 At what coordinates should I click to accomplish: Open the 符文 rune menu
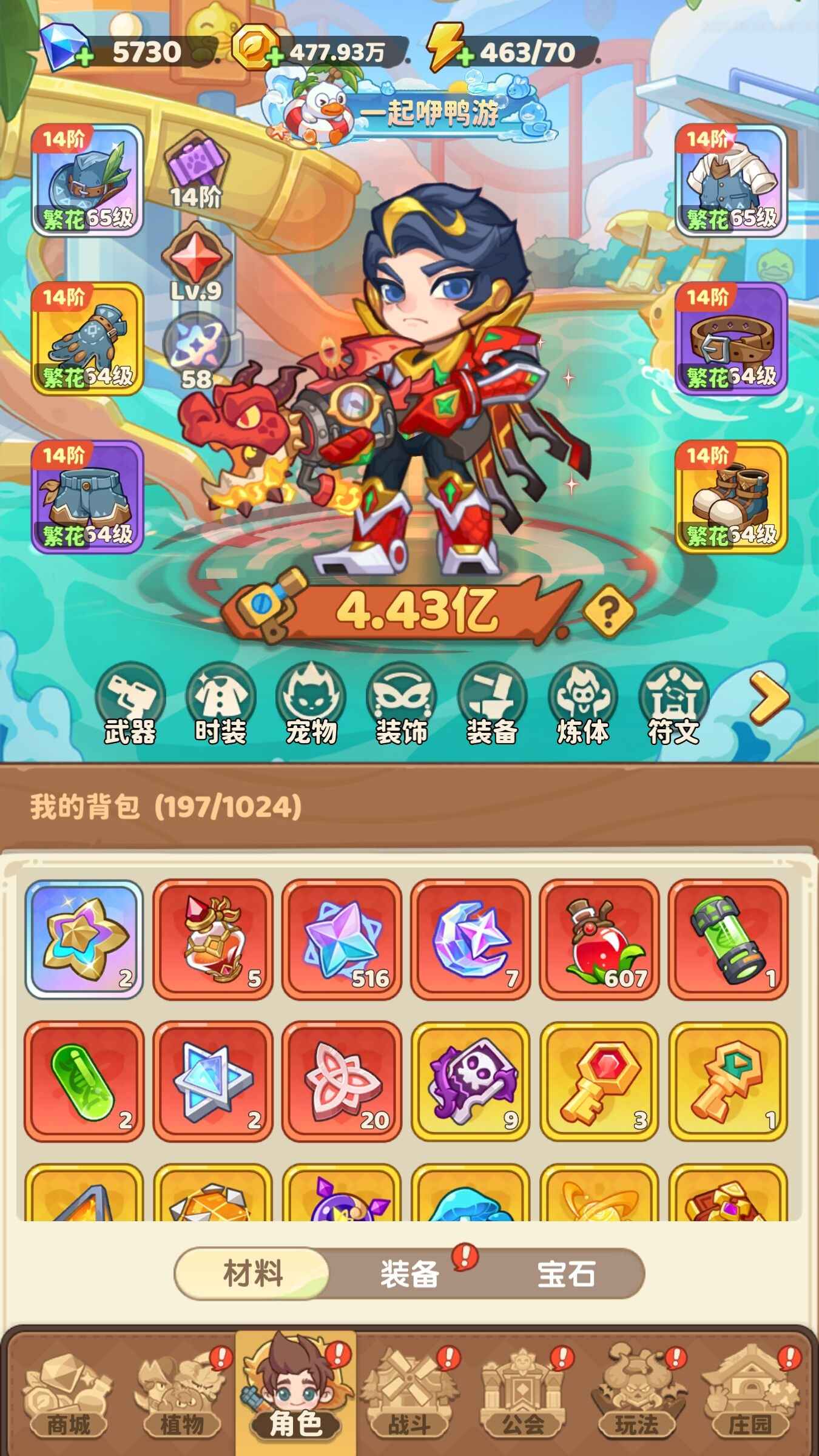tap(673, 704)
